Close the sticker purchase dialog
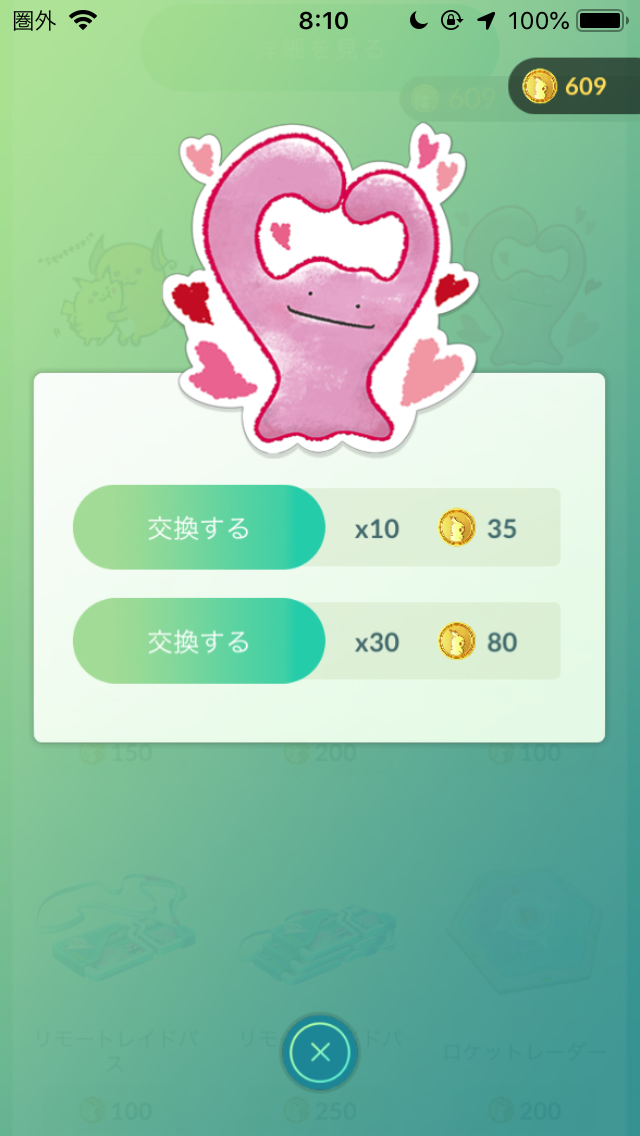Viewport: 640px width, 1136px height. click(320, 1052)
